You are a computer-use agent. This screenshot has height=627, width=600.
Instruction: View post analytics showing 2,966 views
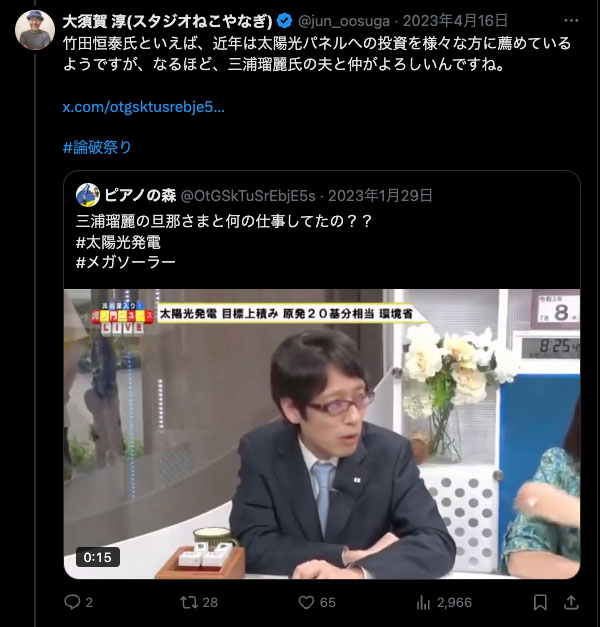tap(422, 602)
